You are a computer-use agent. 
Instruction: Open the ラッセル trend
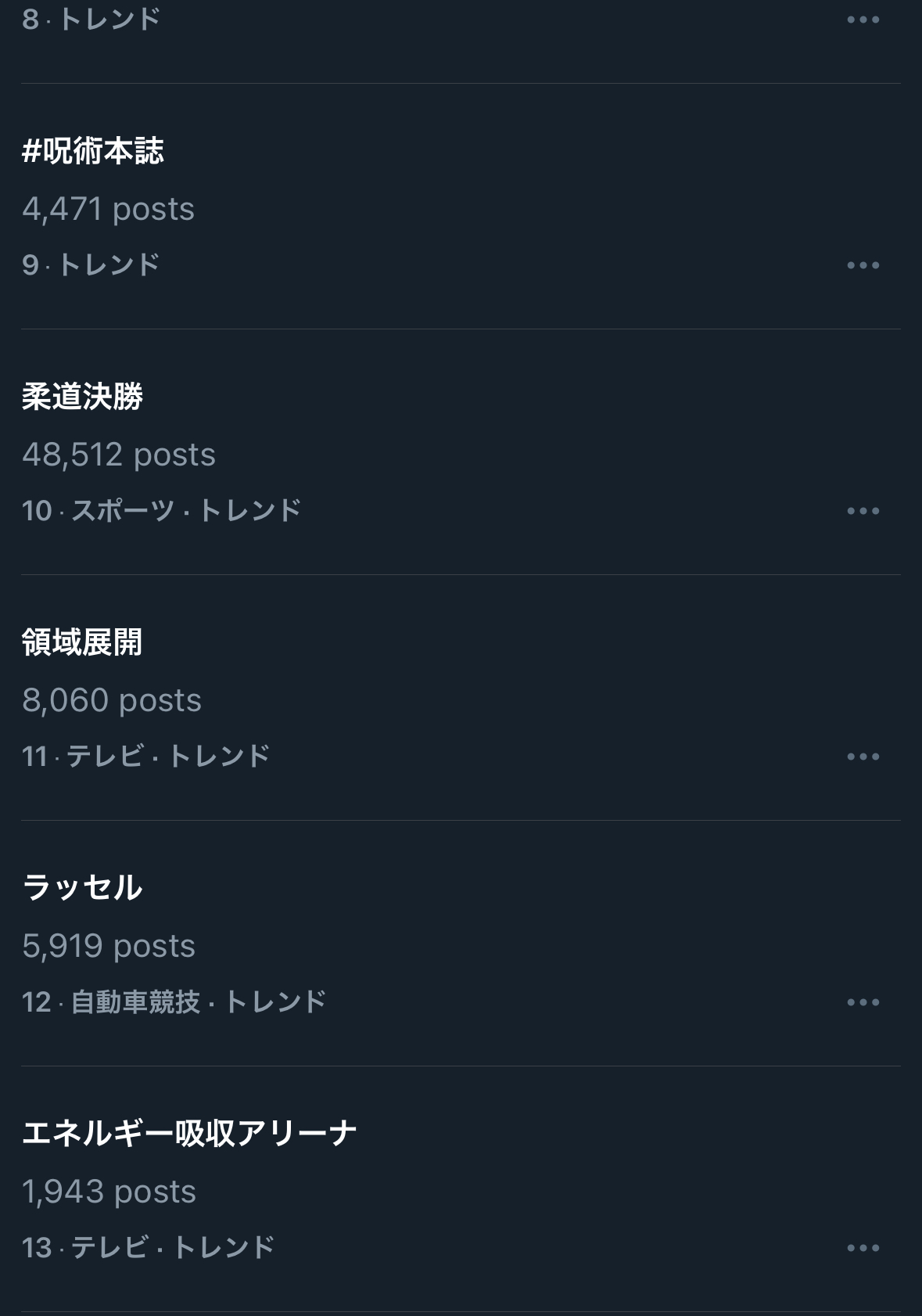coord(82,888)
